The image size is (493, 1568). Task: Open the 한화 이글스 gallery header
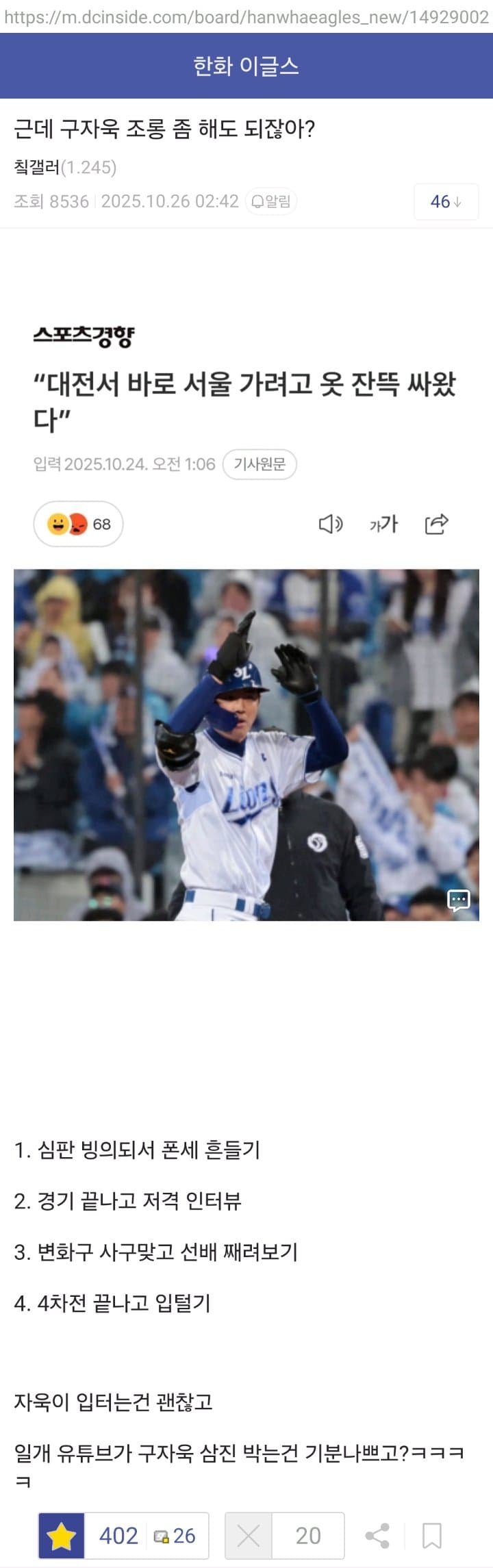pos(246,66)
